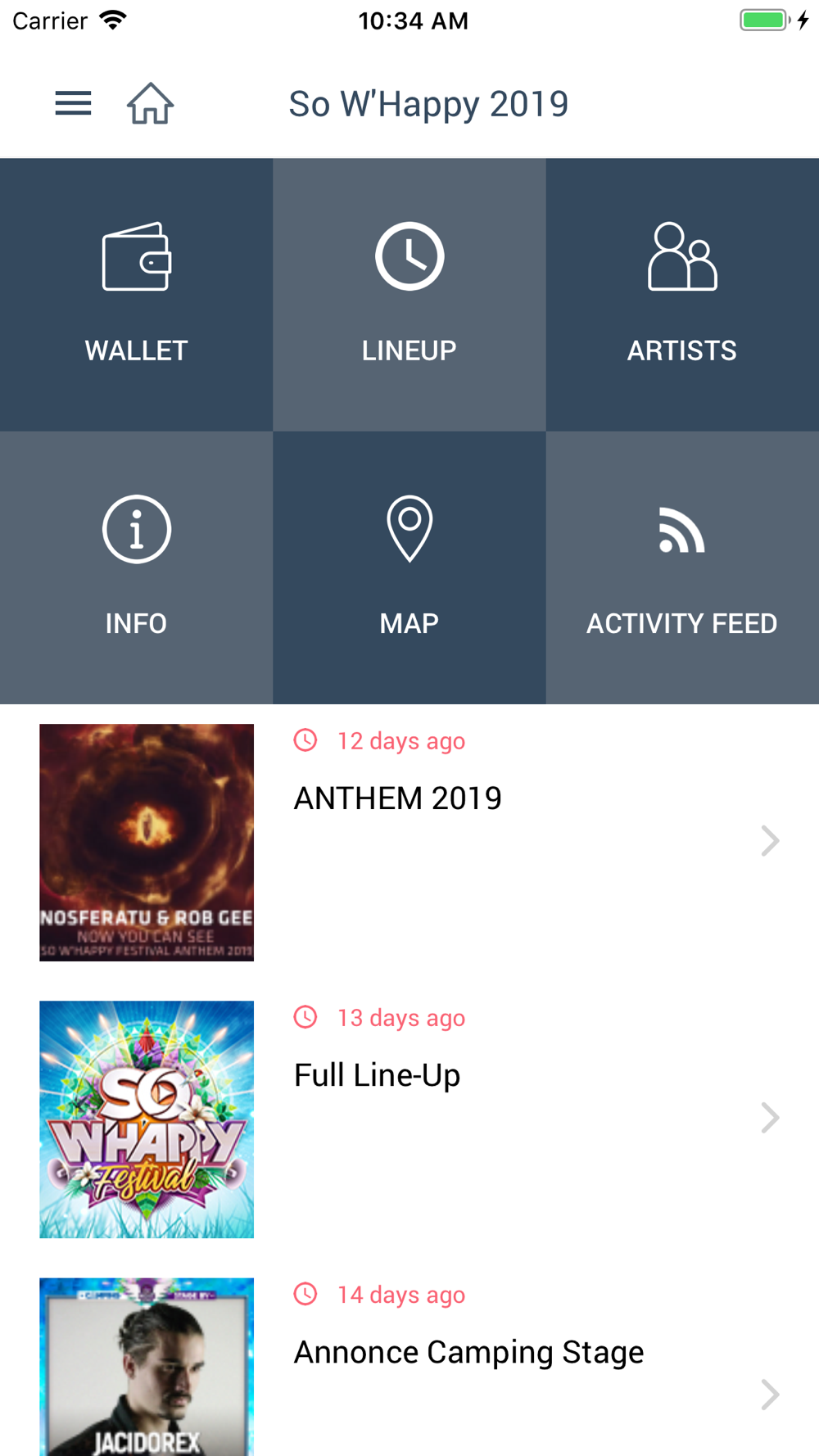Open the hamburger drawer menu

click(x=73, y=104)
